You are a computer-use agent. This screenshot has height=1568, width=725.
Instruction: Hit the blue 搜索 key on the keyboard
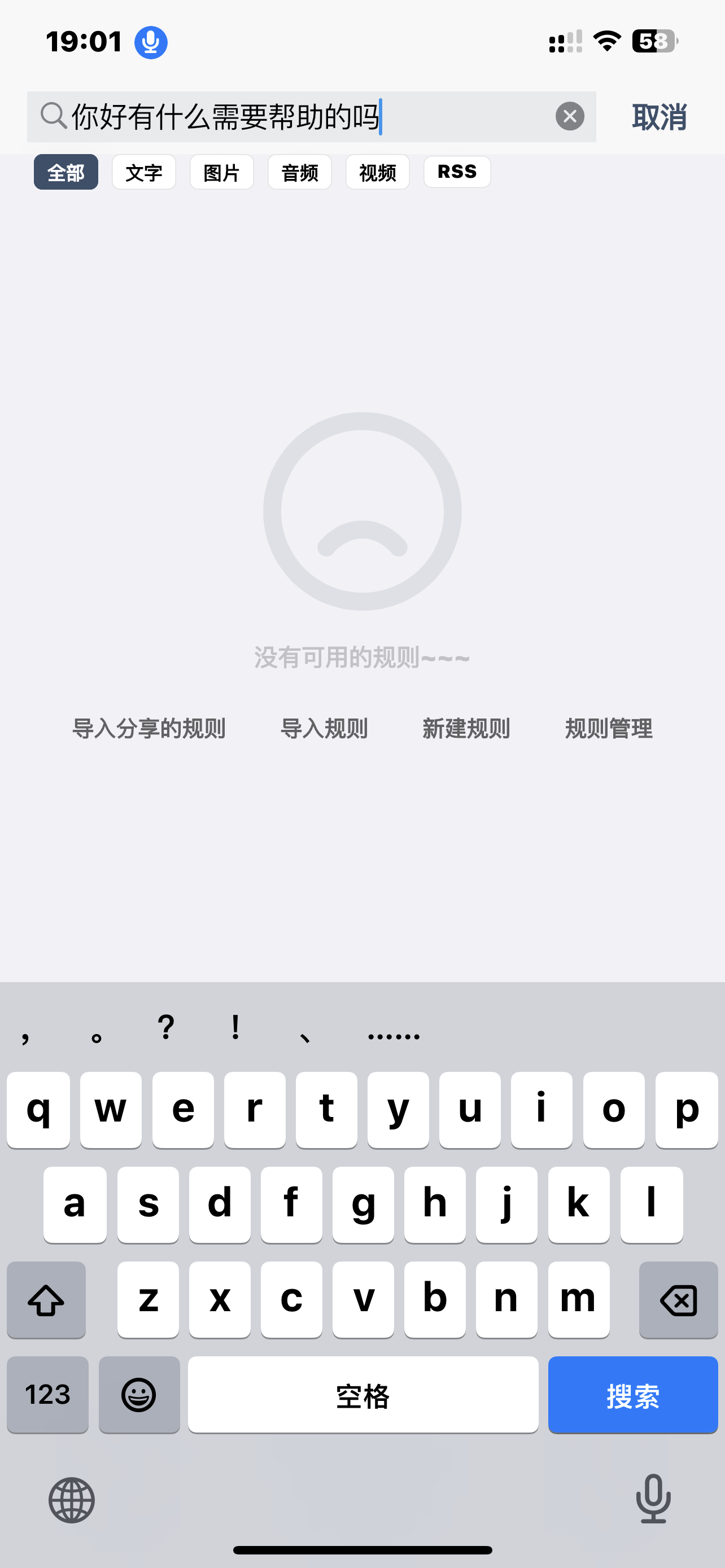[x=632, y=1395]
